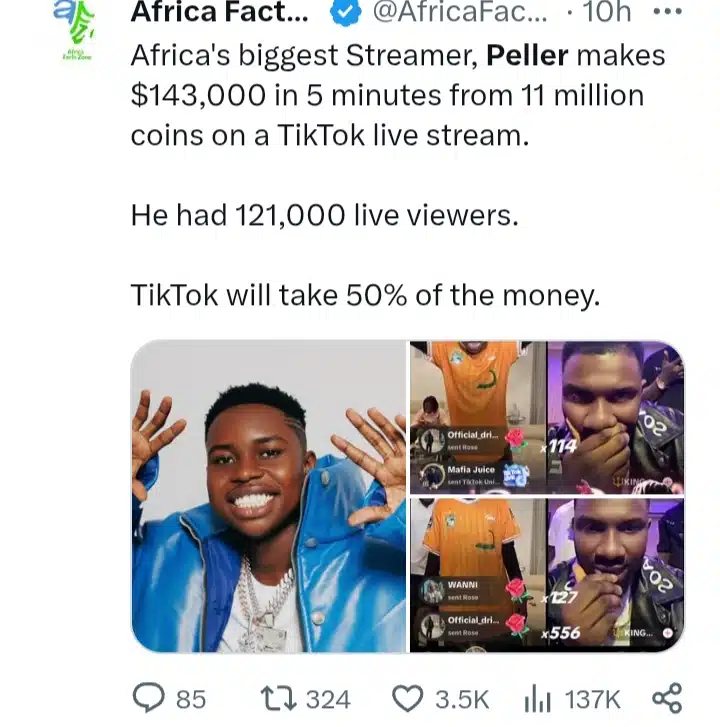Open the top live stream screenshot showing x114
720x727 pixels.
(x=547, y=417)
